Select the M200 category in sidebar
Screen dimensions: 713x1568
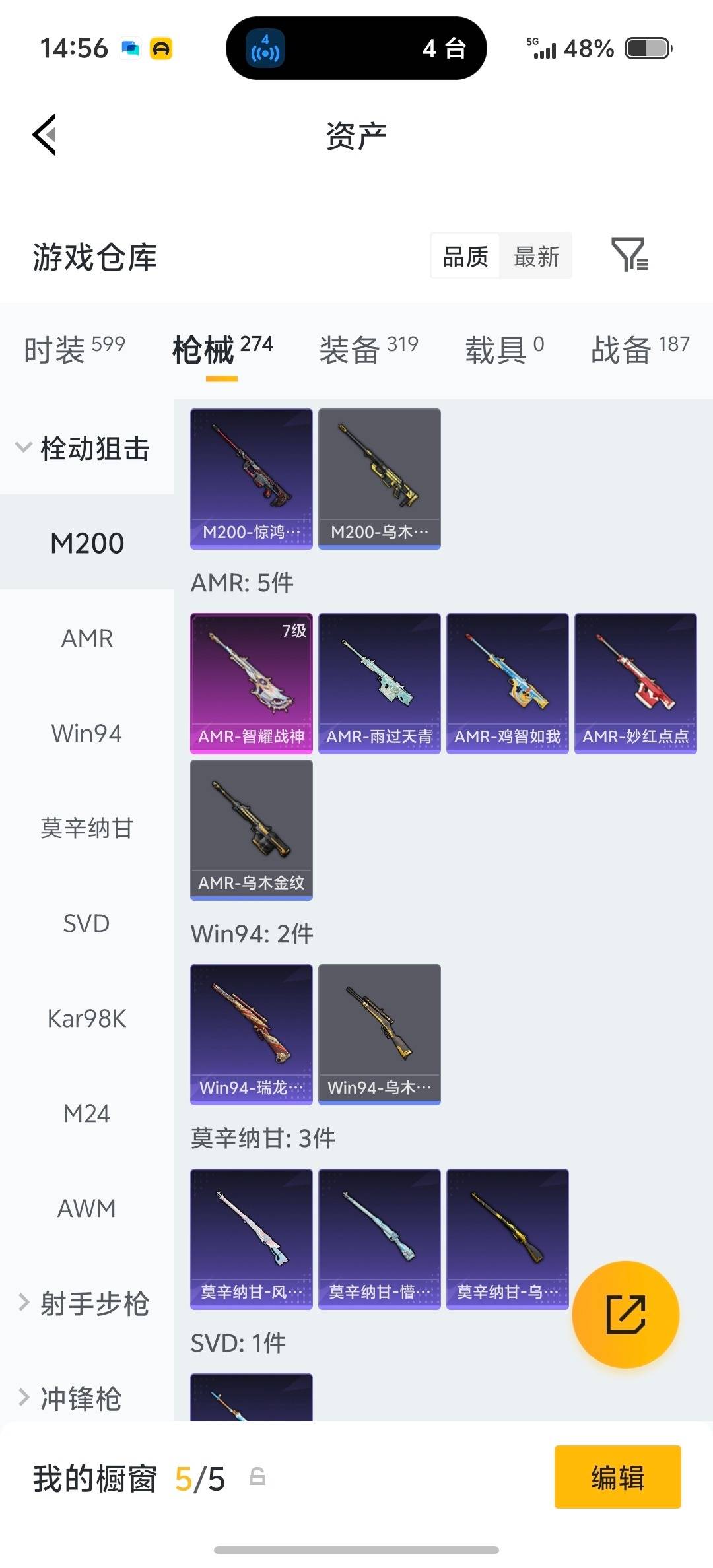point(86,542)
